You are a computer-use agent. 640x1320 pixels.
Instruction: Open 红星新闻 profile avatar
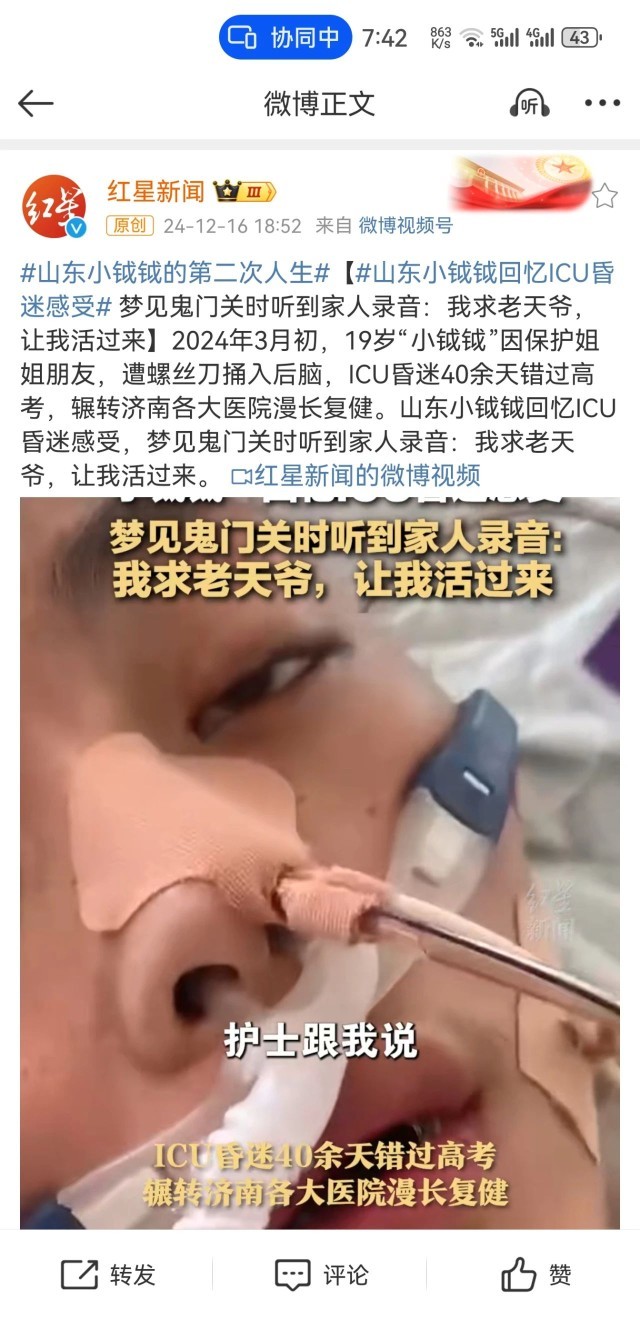(54, 205)
